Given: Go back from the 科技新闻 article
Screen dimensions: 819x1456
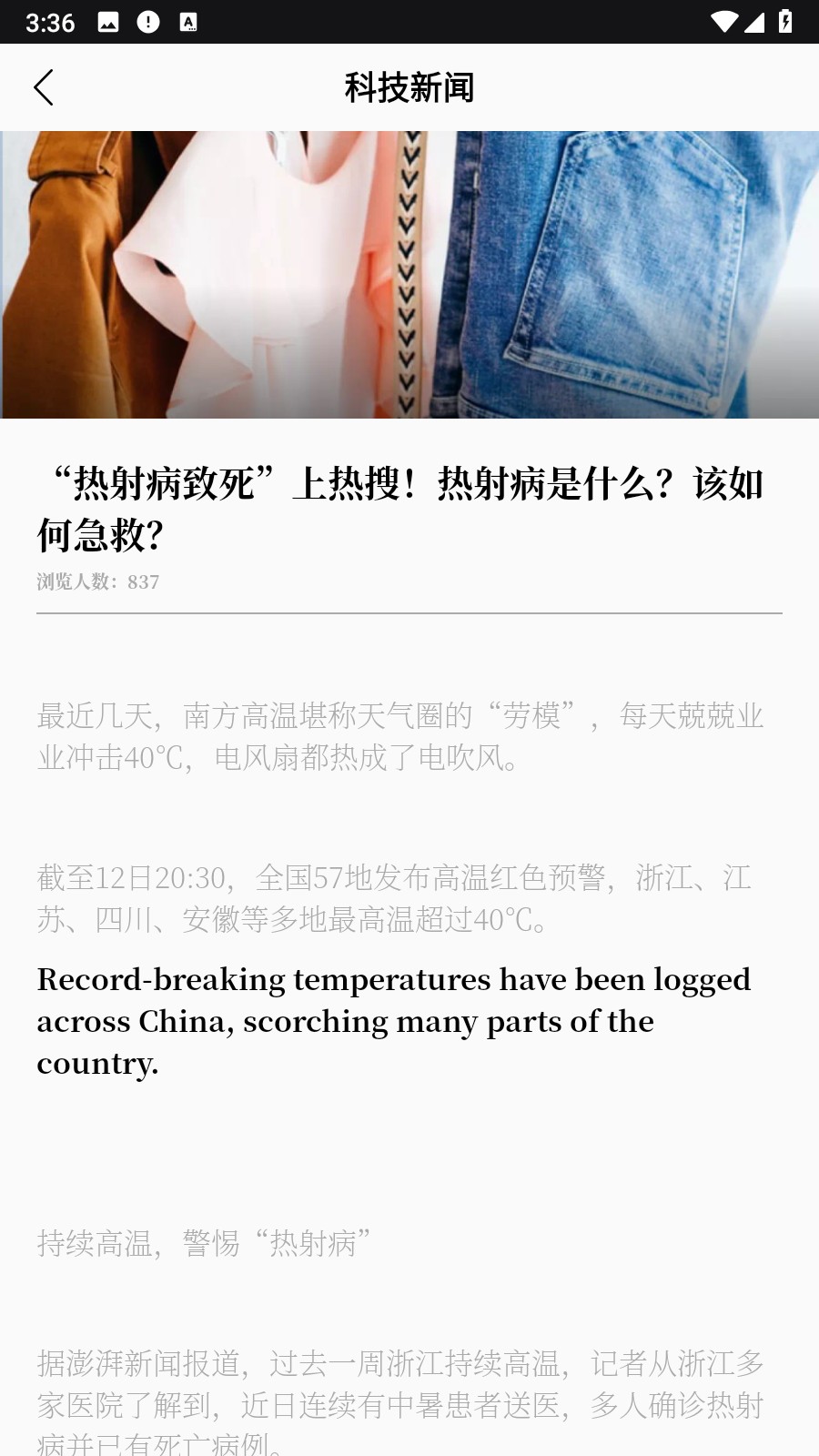Looking at the screenshot, I should pos(44,87).
